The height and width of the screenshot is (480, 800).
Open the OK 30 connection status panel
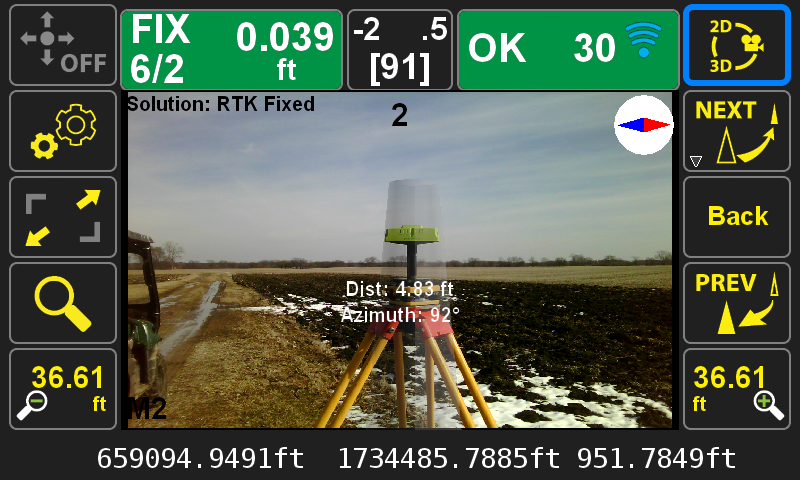[x=568, y=50]
